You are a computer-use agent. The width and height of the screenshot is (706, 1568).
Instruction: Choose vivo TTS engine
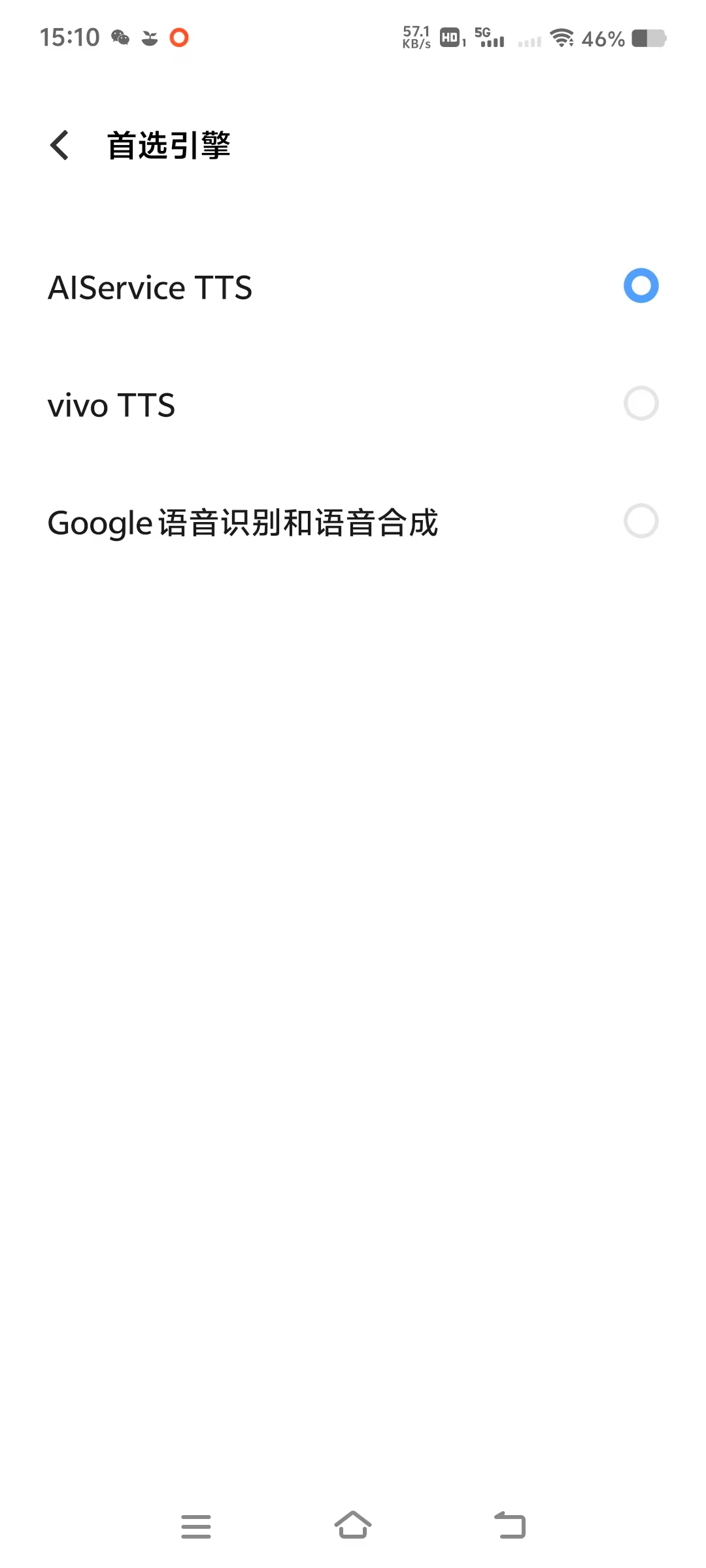353,404
